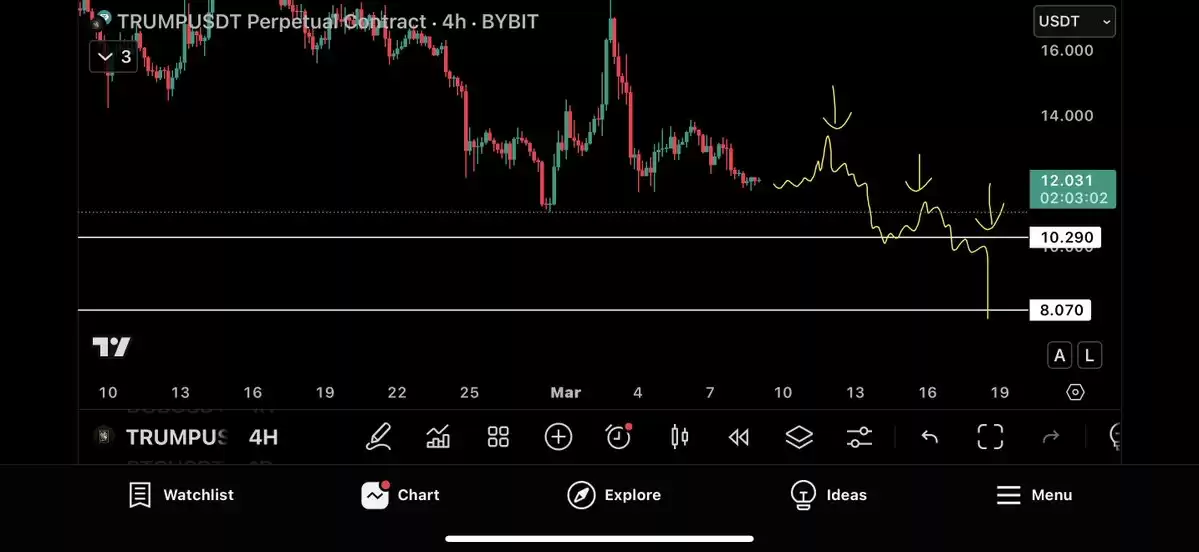Open the drawing tools pencil

378,437
